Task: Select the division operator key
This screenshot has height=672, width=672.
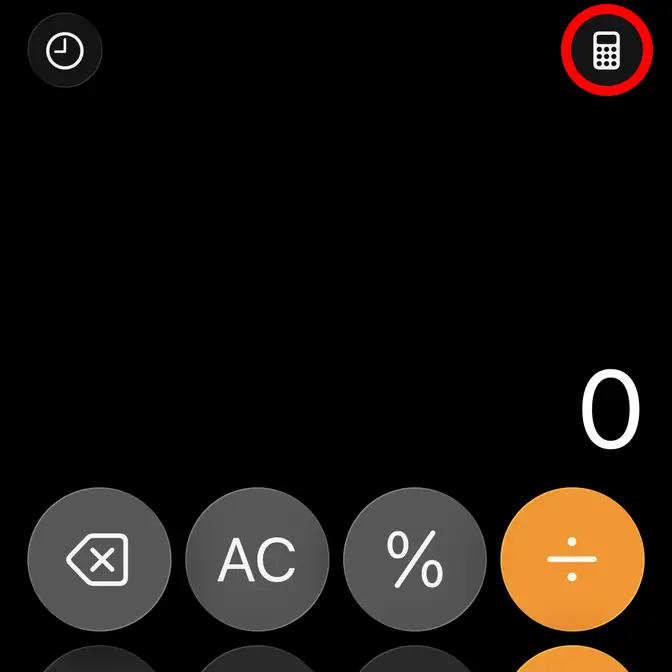Action: (571, 560)
